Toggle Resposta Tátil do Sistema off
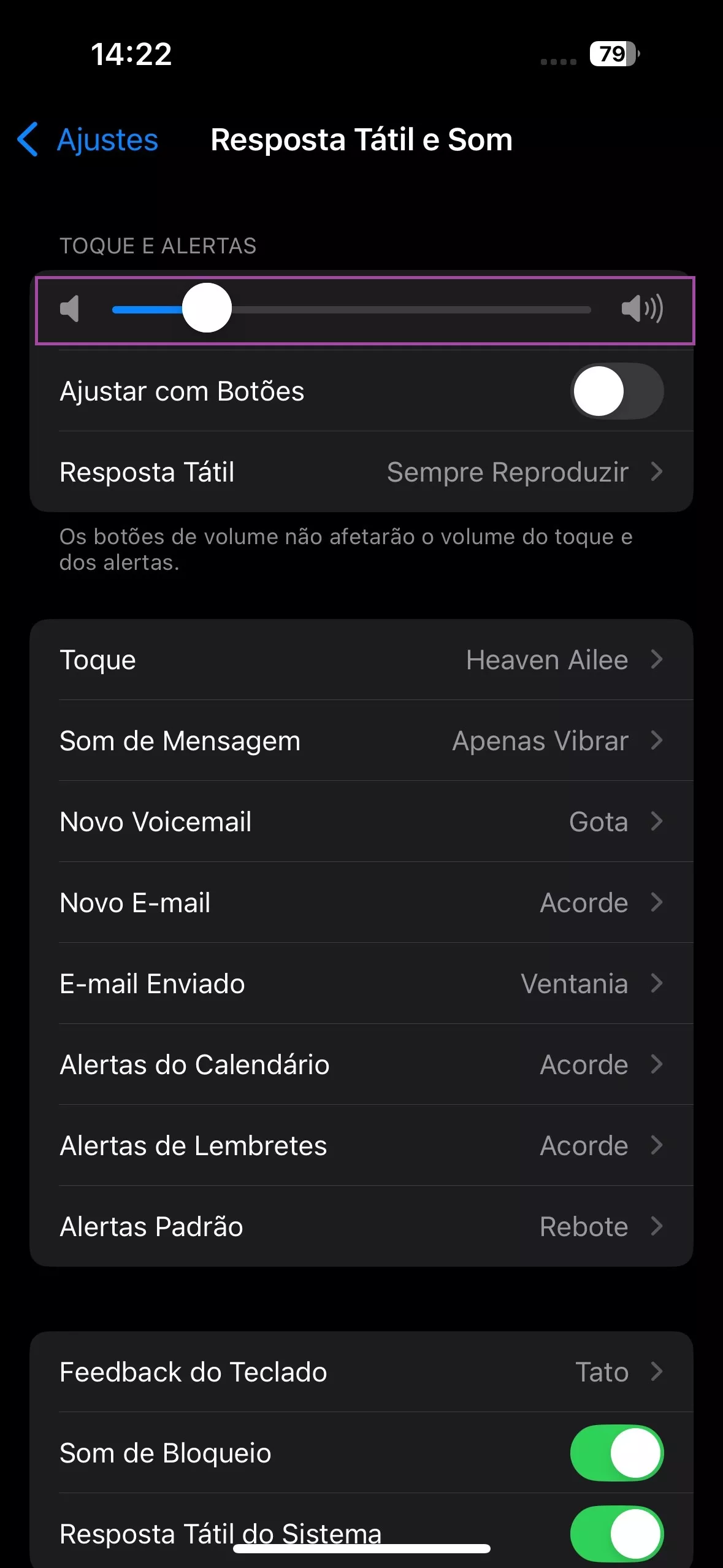723x1568 pixels. (x=616, y=1533)
